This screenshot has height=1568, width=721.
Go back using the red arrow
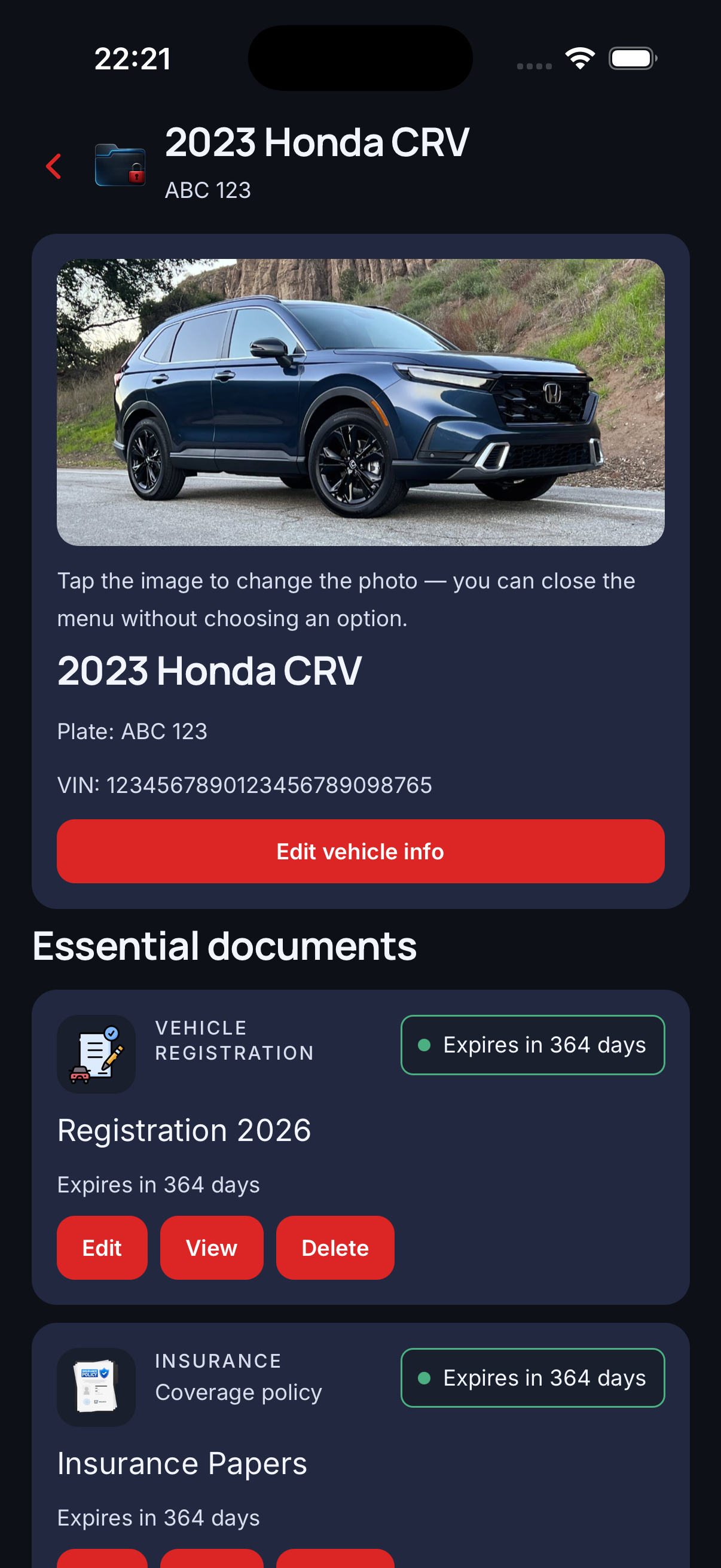54,166
